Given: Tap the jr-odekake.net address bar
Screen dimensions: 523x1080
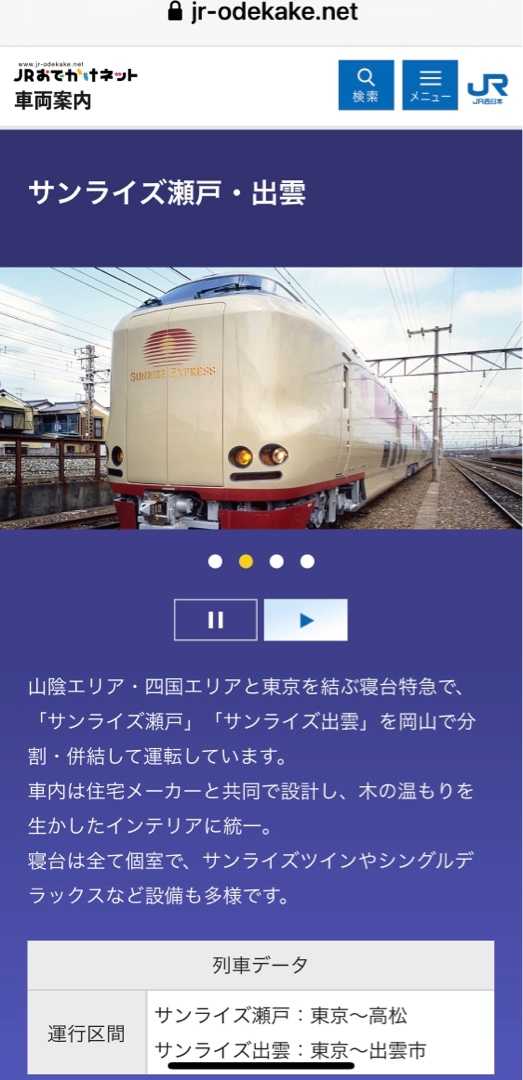Looking at the screenshot, I should point(263,12).
